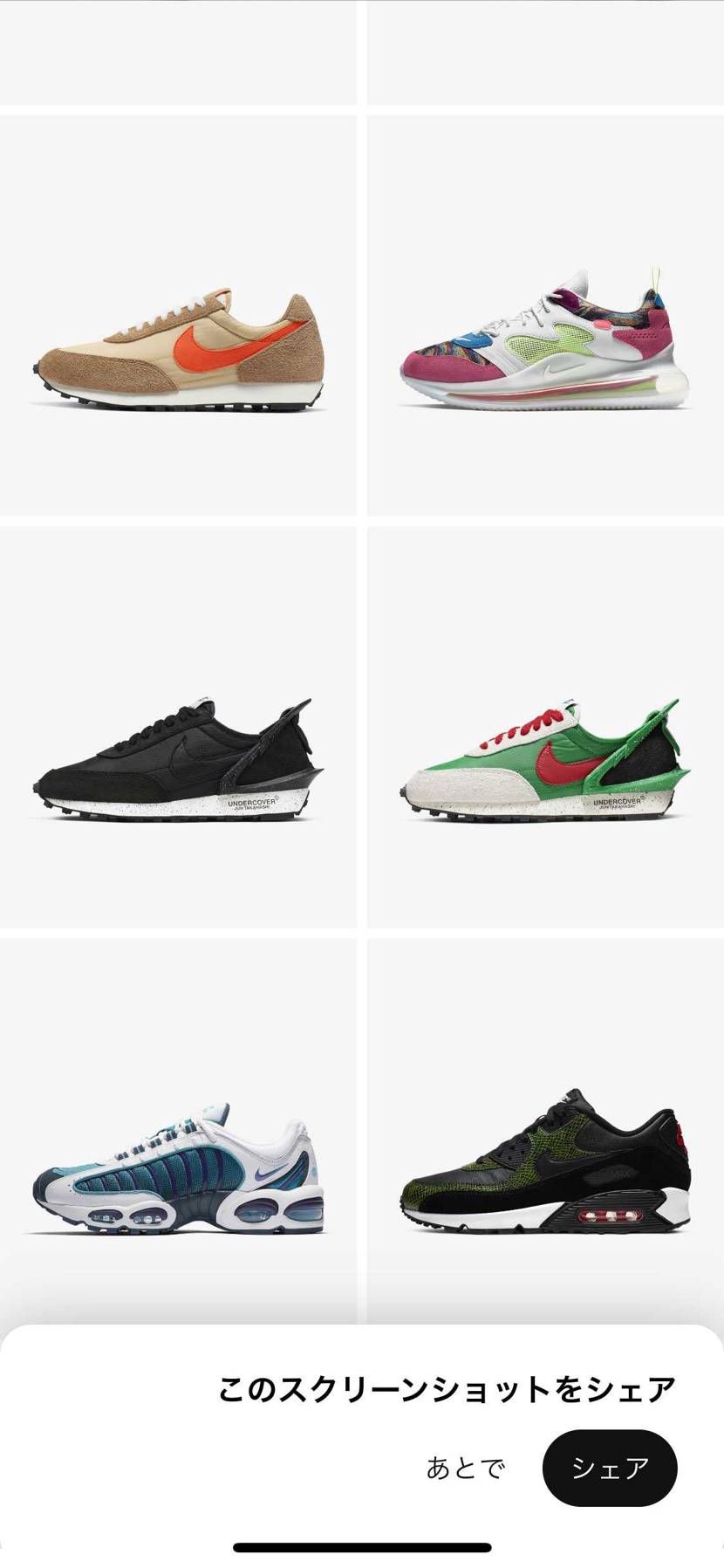This screenshot has height=1568, width=724.
Task: Select the white and teal Air Max Tailwind
Action: [x=179, y=1169]
